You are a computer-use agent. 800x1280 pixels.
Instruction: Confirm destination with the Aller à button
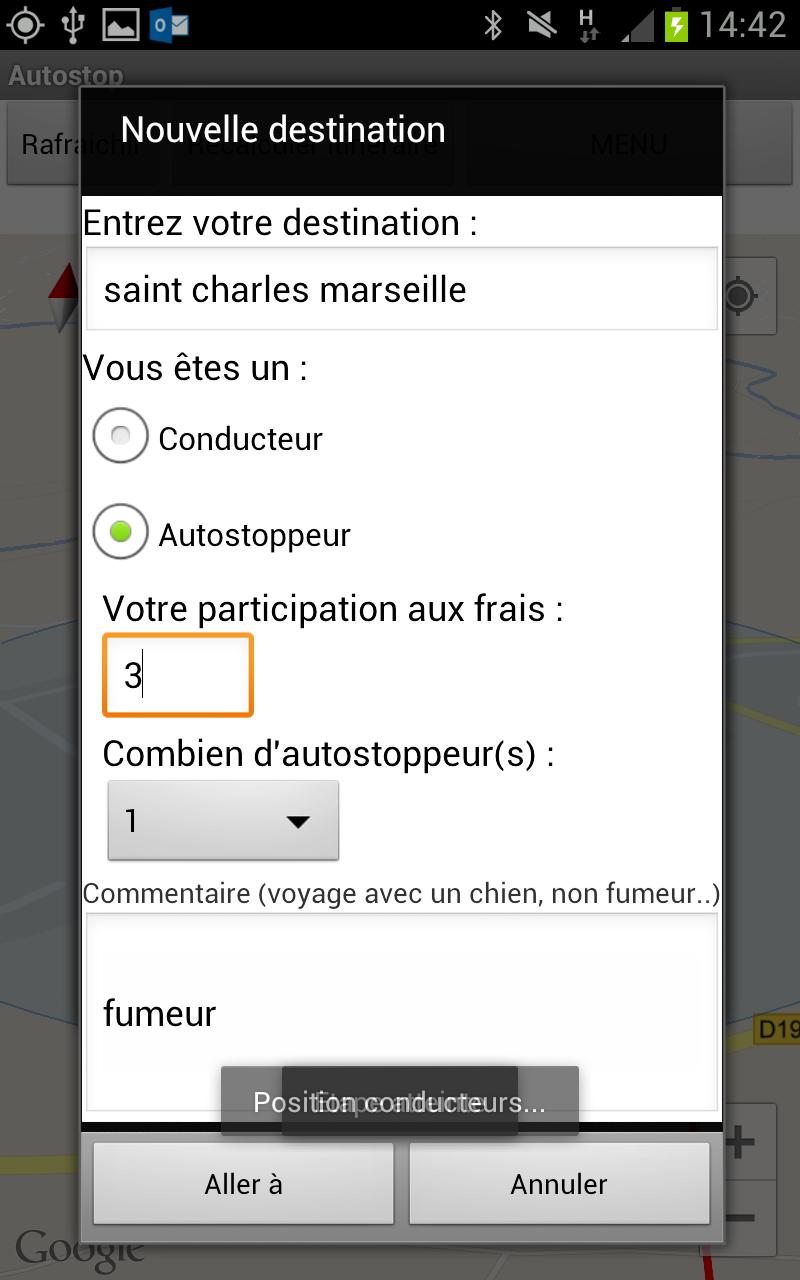tap(242, 1184)
